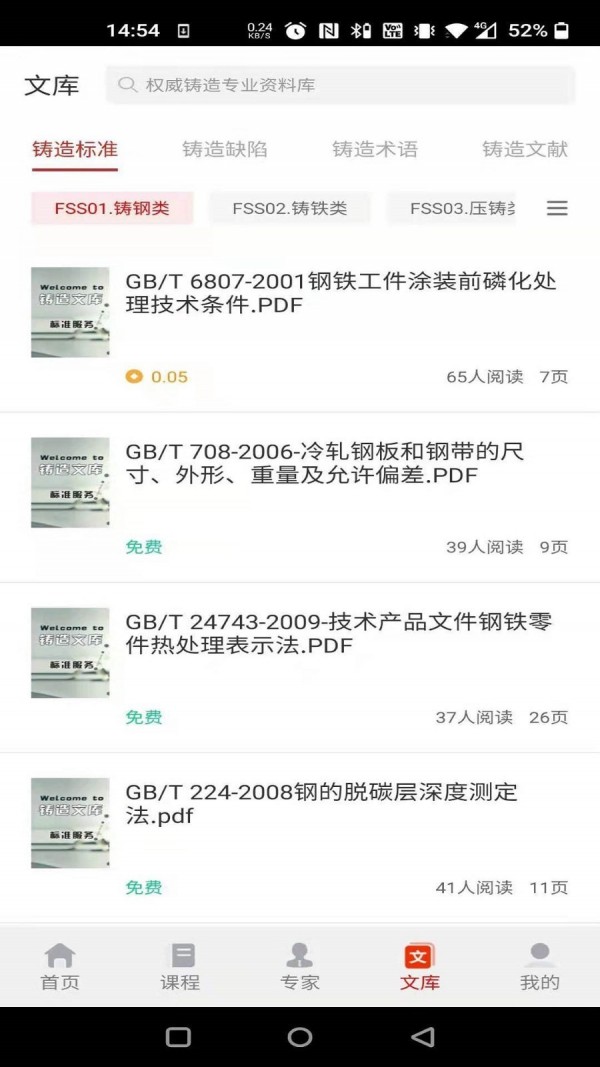Go to the 首页 tab
Image resolution: width=600 pixels, height=1067 pixels.
(x=60, y=966)
